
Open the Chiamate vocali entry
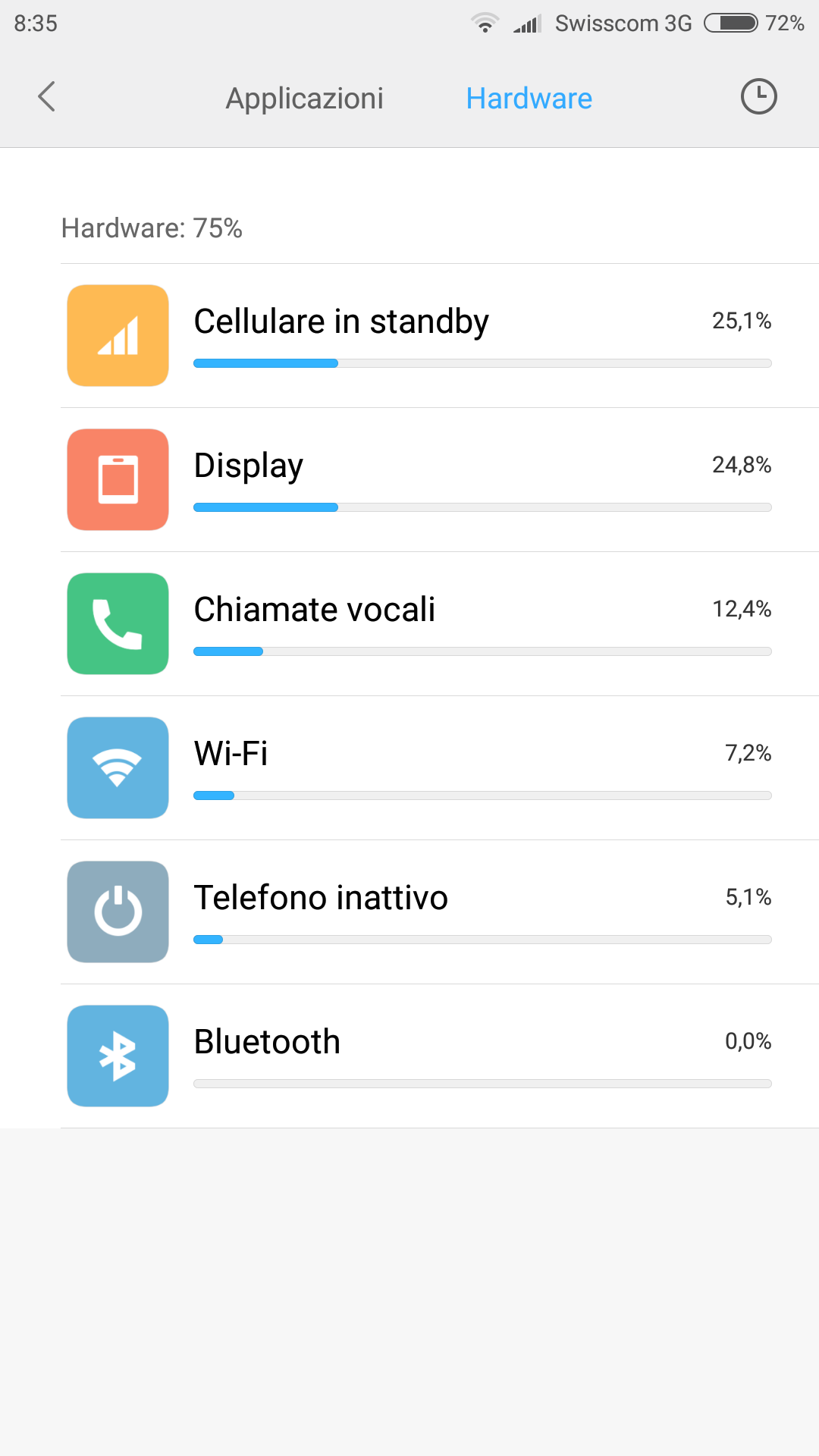click(x=440, y=624)
